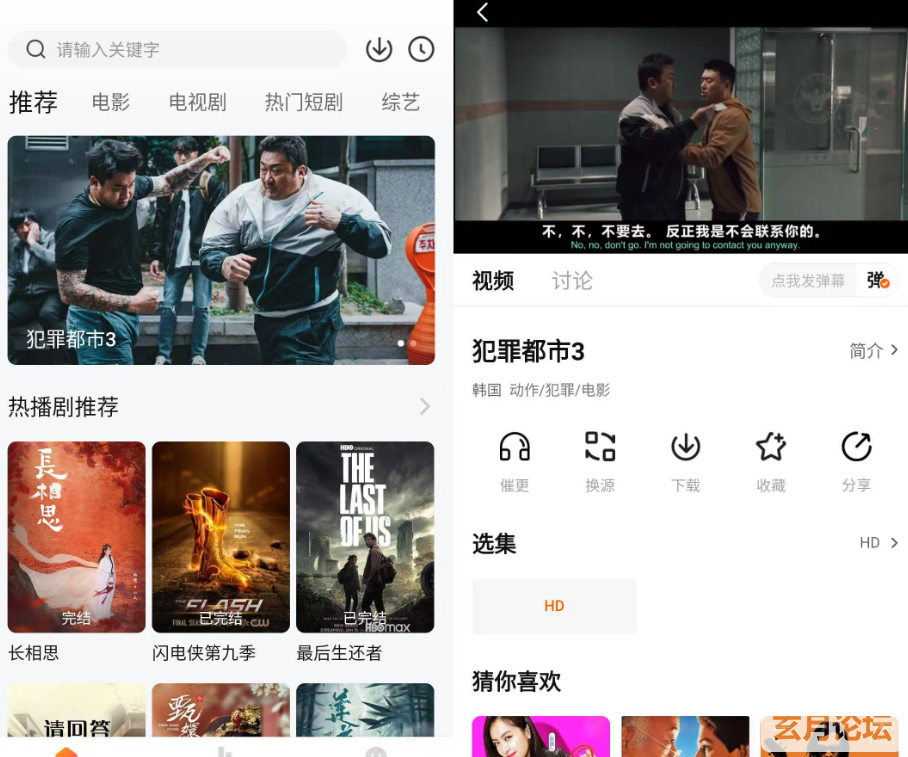The image size is (908, 757).
Task: Open watch history clock icon
Action: pyautogui.click(x=421, y=49)
